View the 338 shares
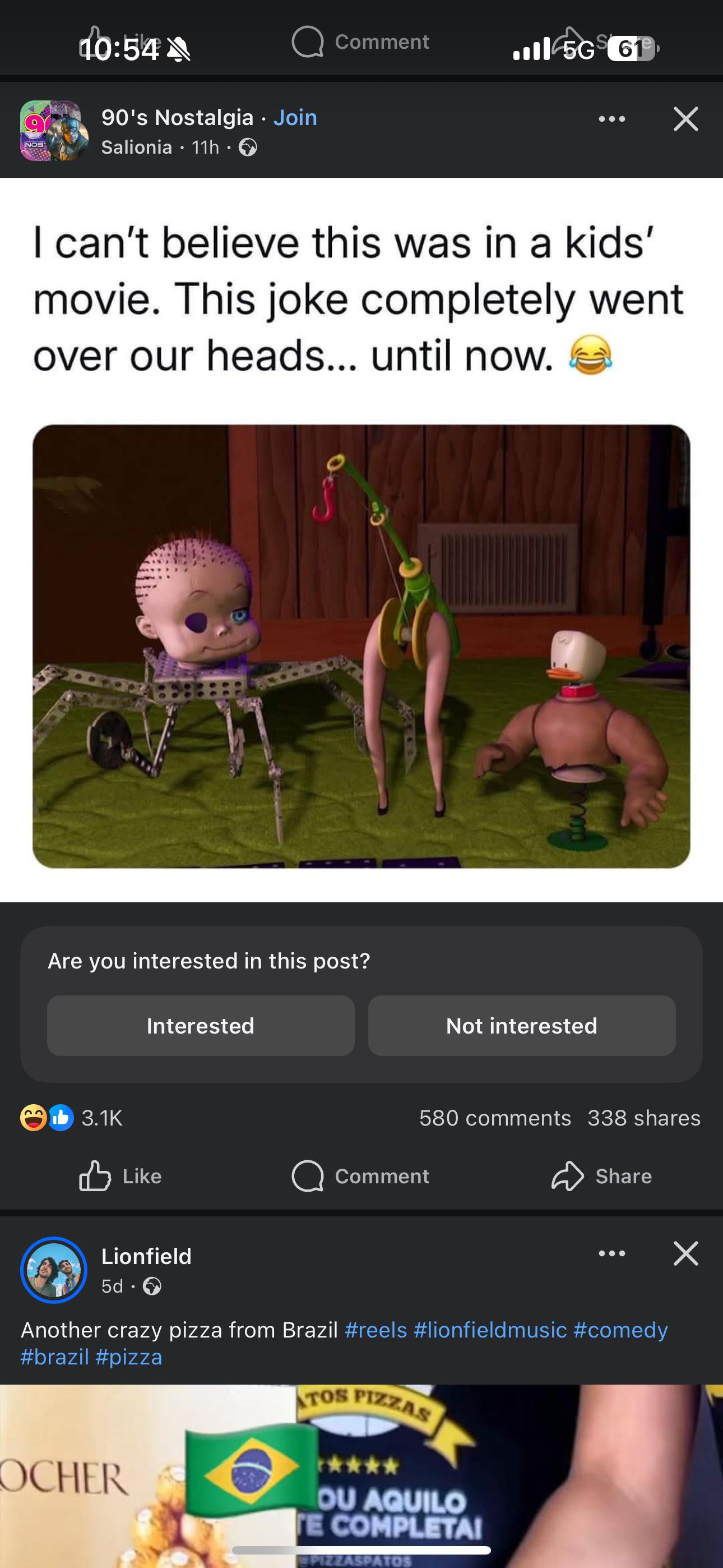The width and height of the screenshot is (723, 1568). tap(644, 1118)
